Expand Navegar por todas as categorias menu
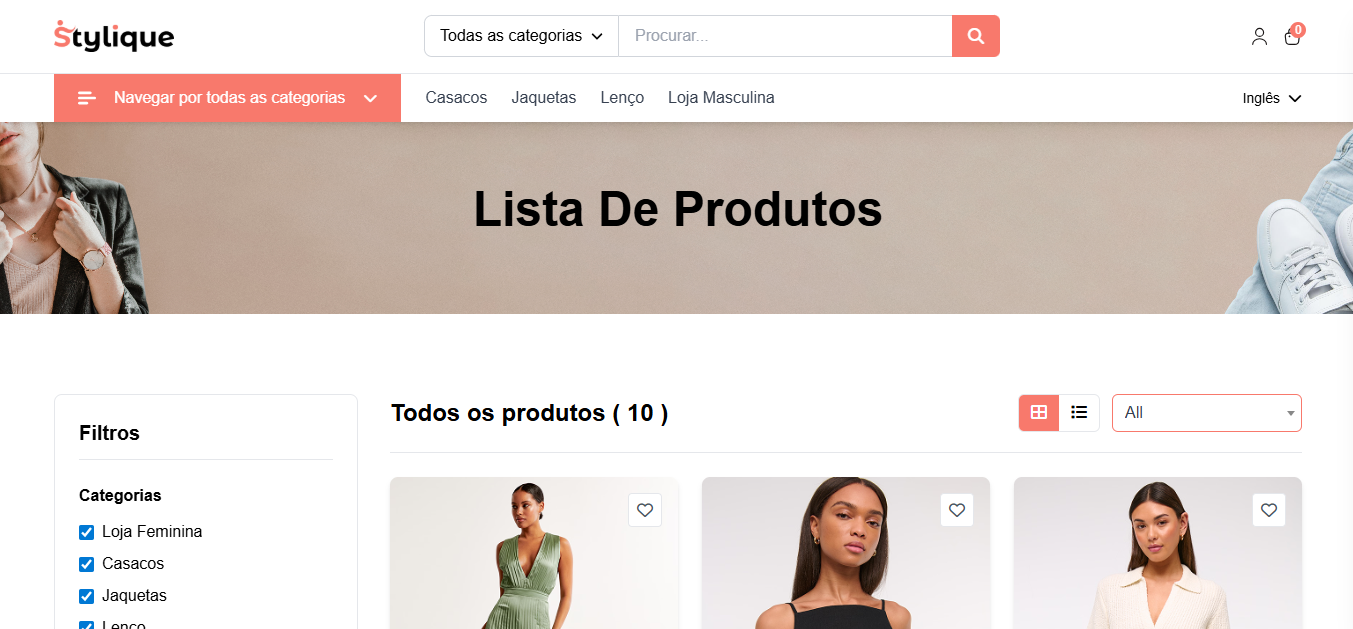Screen dimensions: 1353x629 pyautogui.click(x=227, y=98)
